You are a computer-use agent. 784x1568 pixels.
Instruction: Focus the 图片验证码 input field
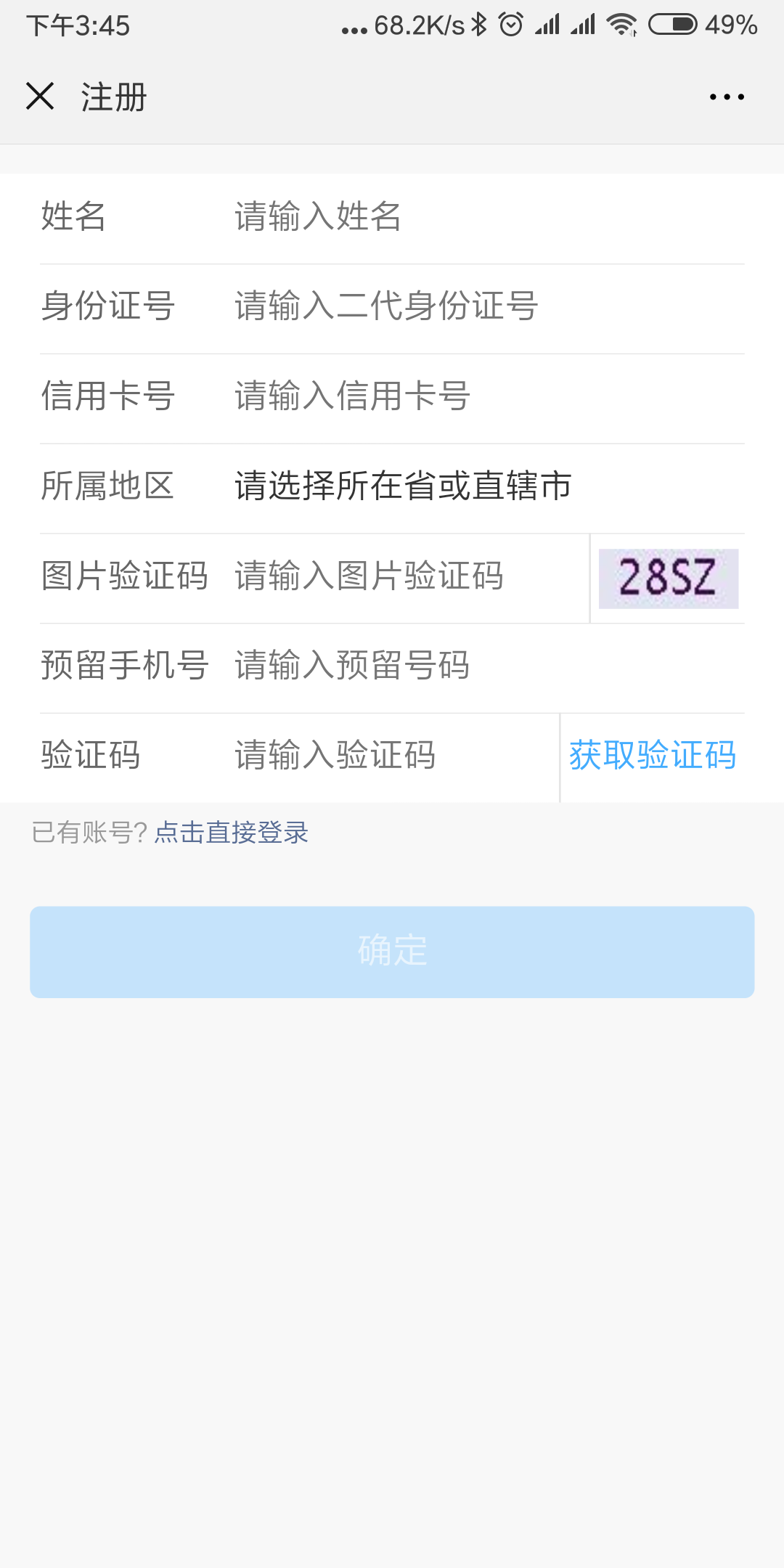[x=407, y=576]
